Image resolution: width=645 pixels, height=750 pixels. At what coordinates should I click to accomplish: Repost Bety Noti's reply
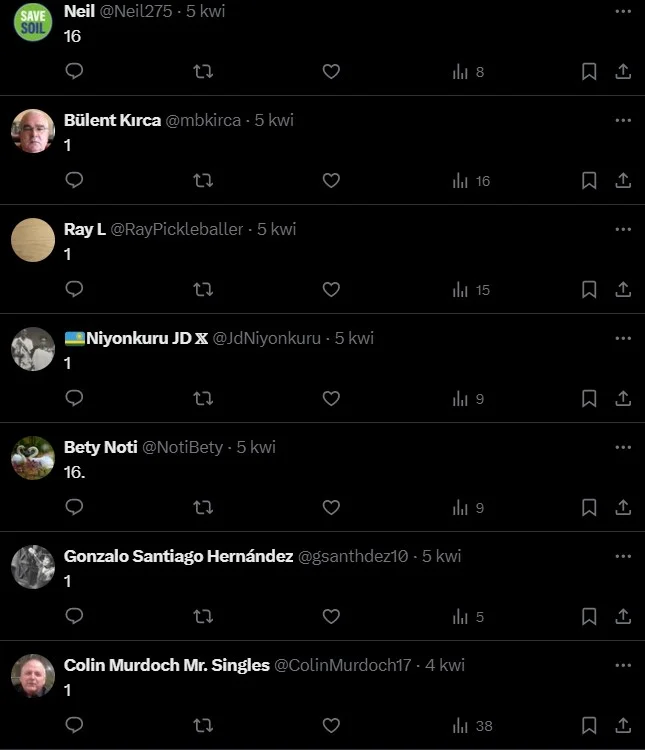203,507
